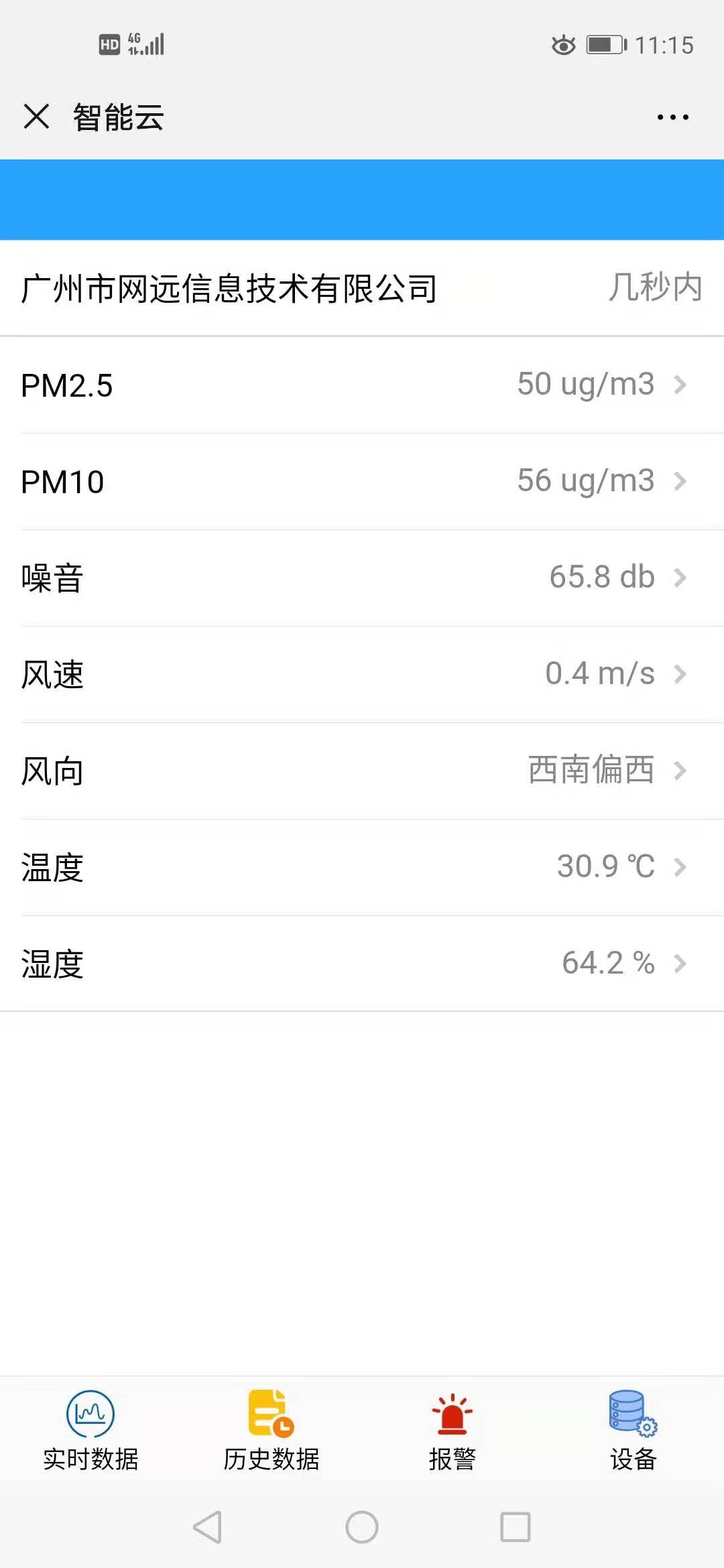Open the three-dot overflow menu
This screenshot has height=1568, width=724.
coord(672,117)
